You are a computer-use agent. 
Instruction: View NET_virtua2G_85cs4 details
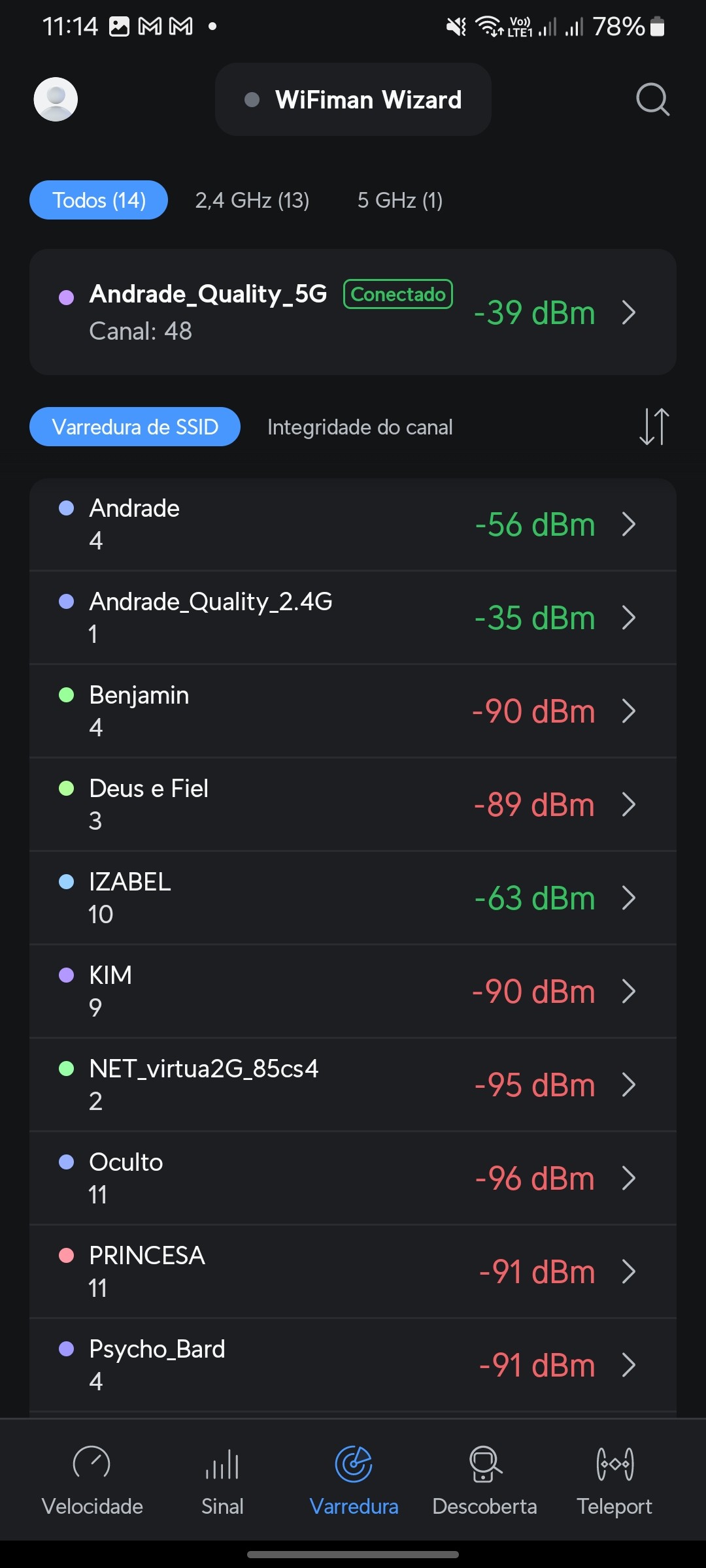tap(353, 1085)
